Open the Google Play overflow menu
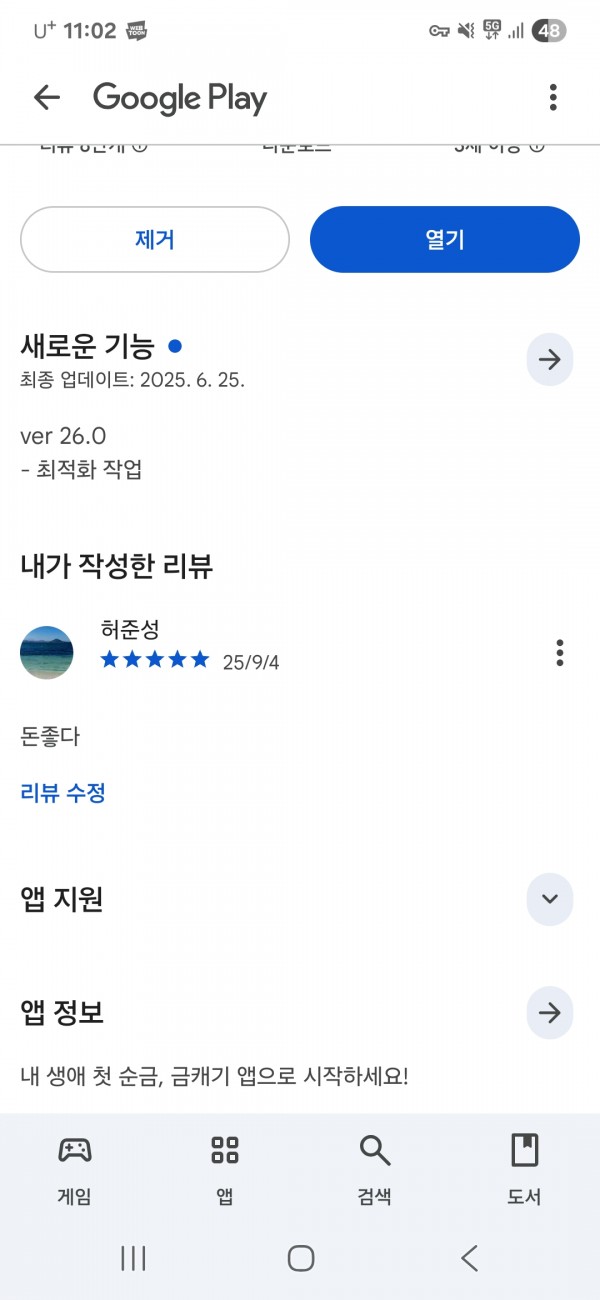 (553, 97)
